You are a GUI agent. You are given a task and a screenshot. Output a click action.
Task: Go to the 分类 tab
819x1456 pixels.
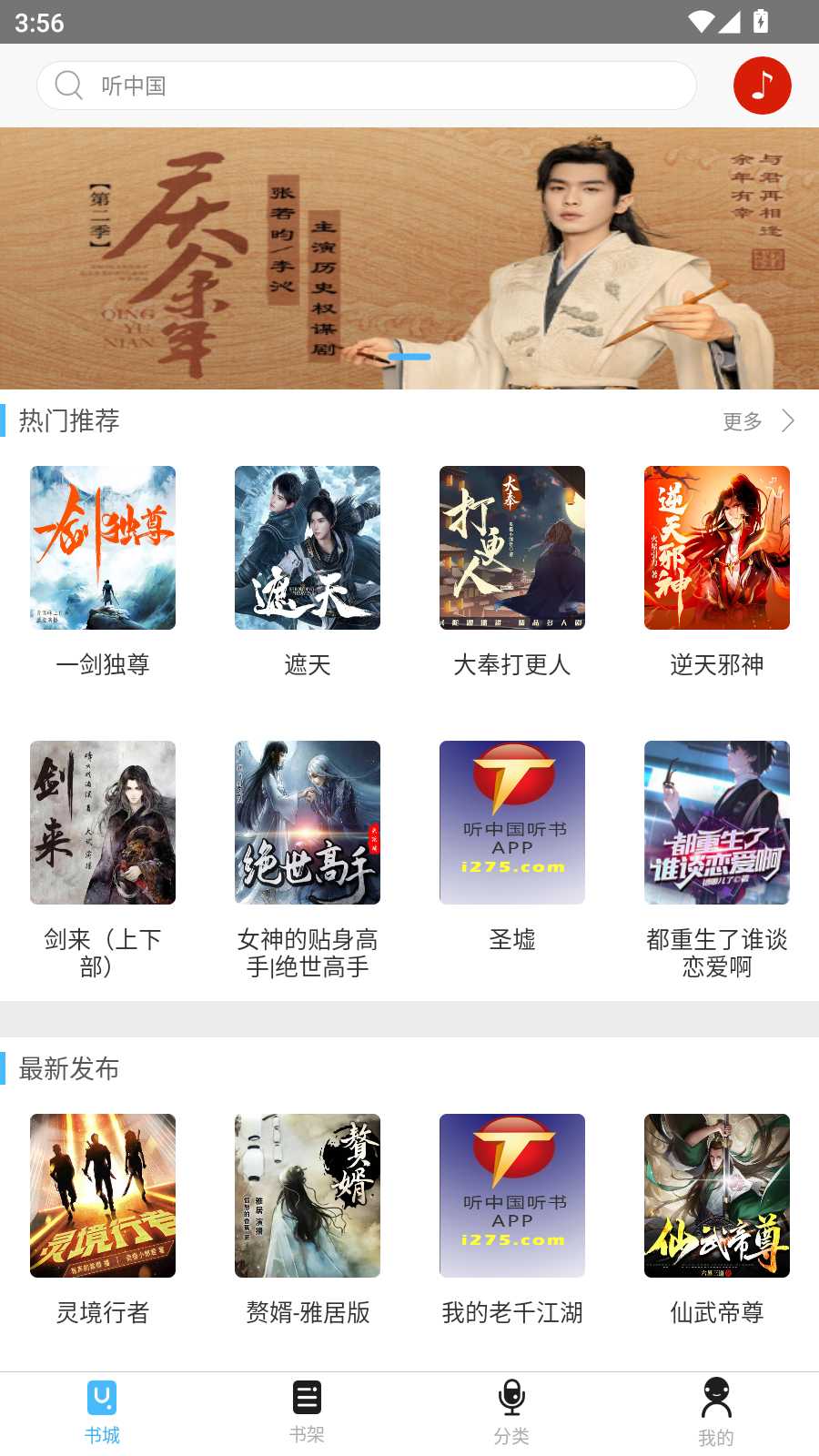511,1412
